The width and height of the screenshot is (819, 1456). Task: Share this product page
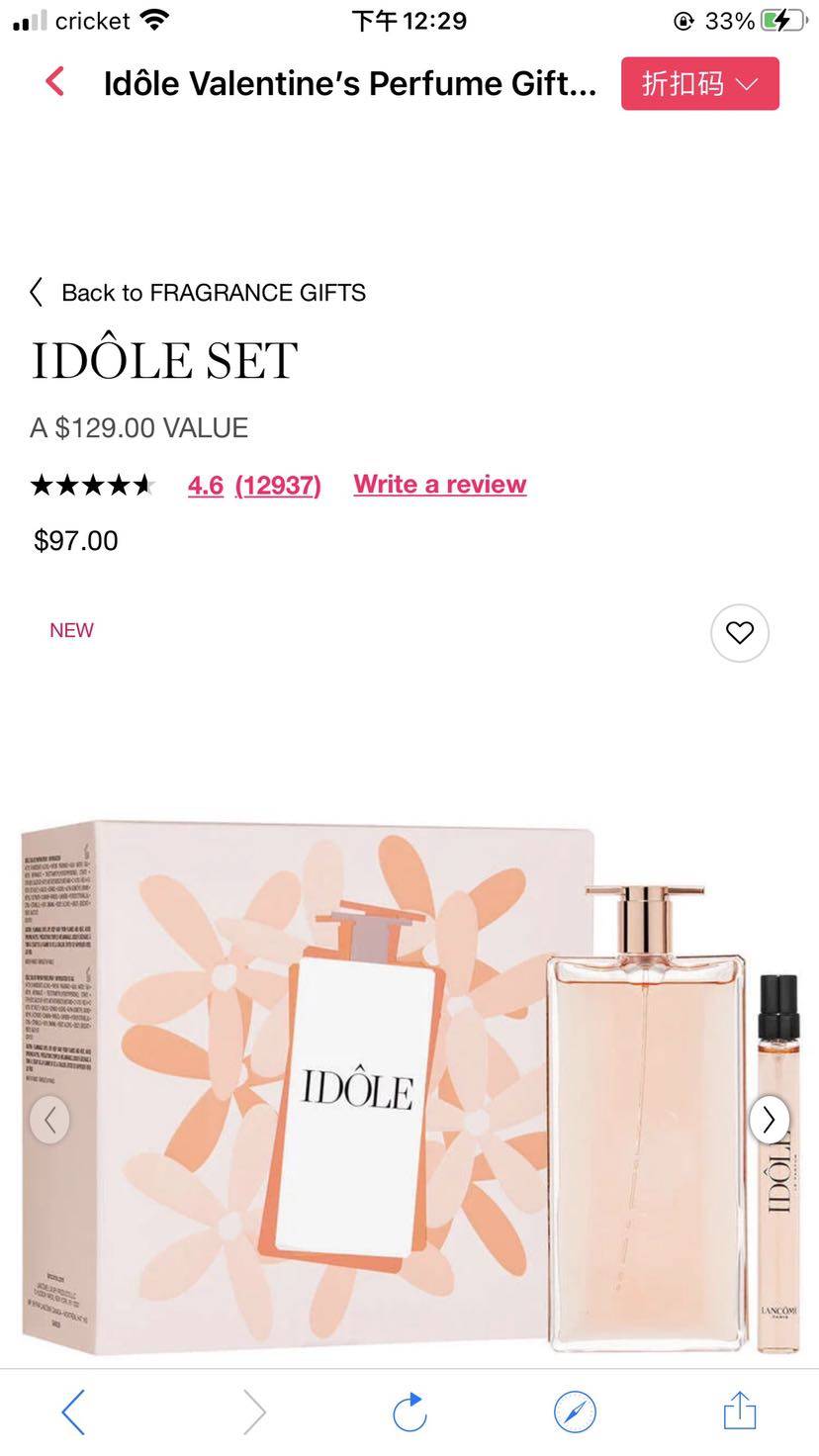point(739,1411)
